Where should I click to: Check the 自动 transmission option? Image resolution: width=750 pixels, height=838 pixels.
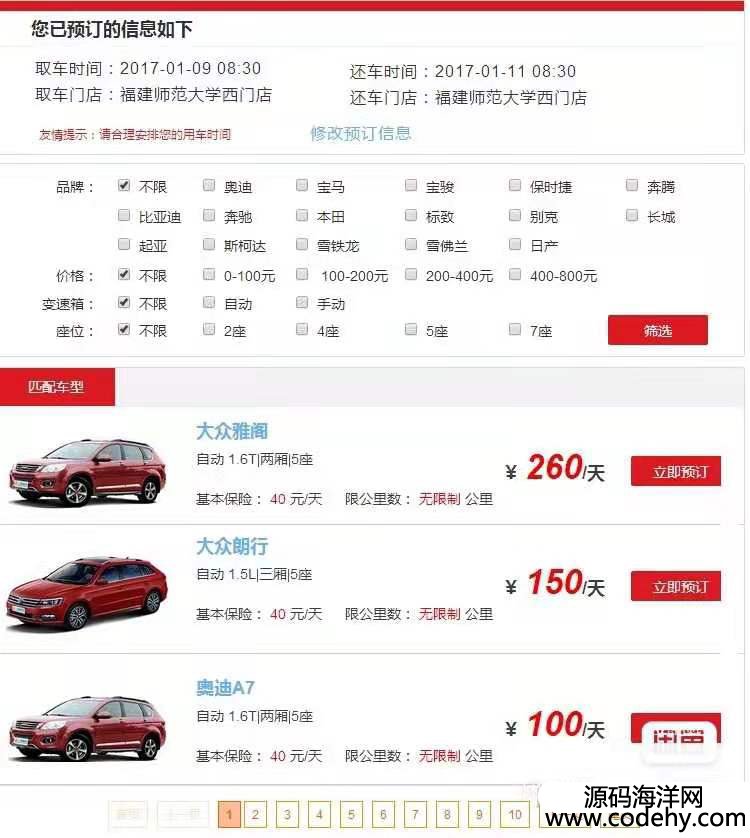209,302
